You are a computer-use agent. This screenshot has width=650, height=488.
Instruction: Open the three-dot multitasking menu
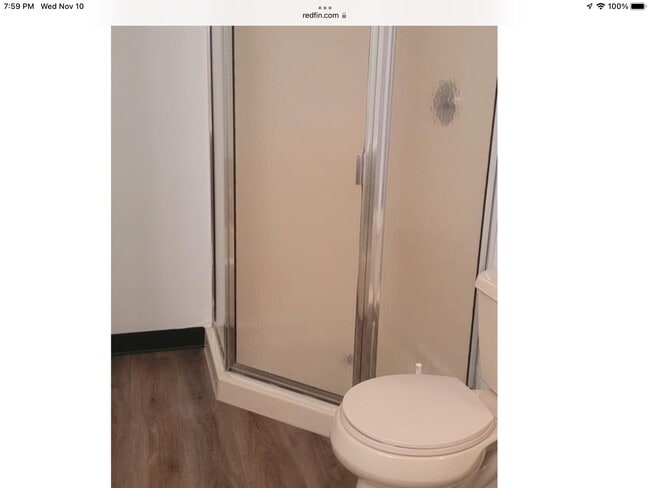(324, 7)
